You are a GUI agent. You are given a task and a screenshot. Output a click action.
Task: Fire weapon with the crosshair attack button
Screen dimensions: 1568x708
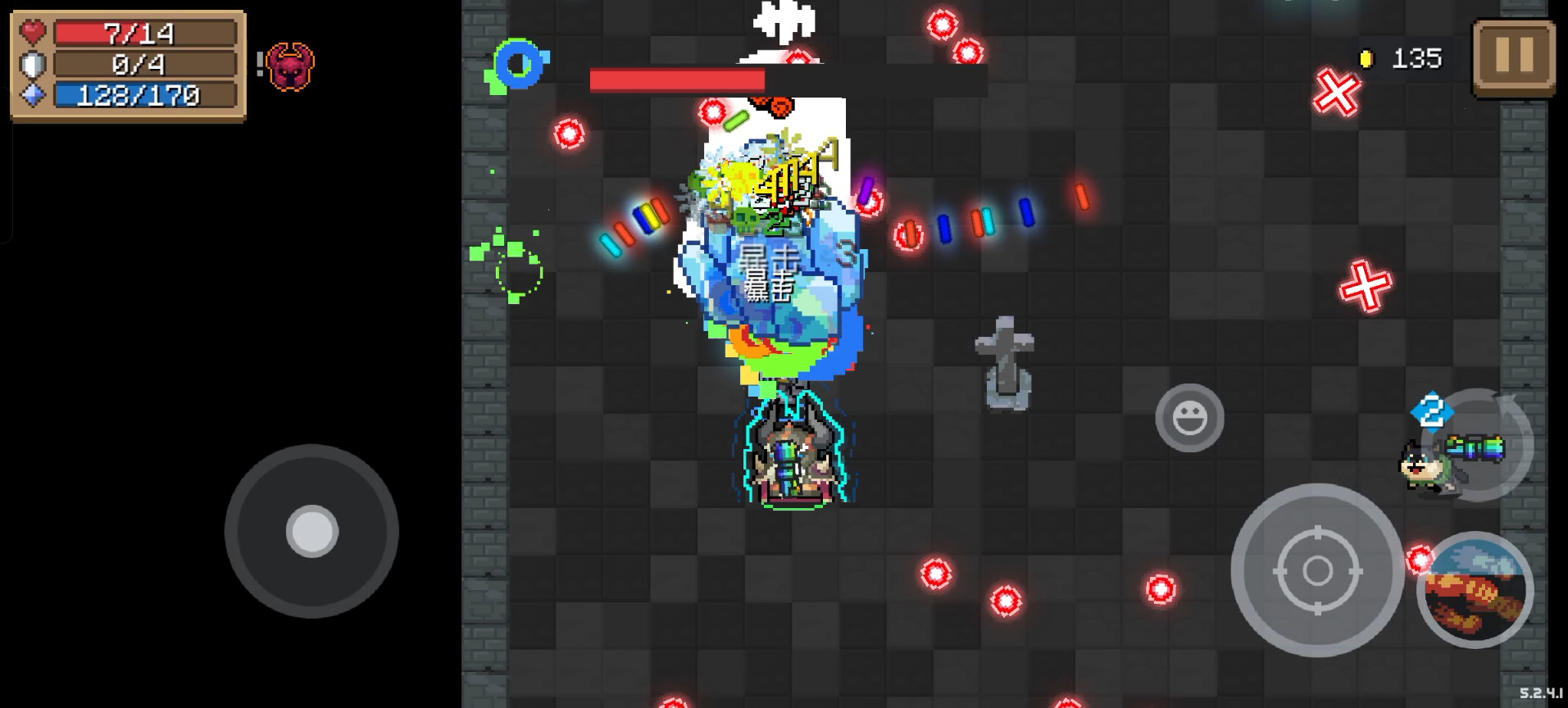point(1316,570)
